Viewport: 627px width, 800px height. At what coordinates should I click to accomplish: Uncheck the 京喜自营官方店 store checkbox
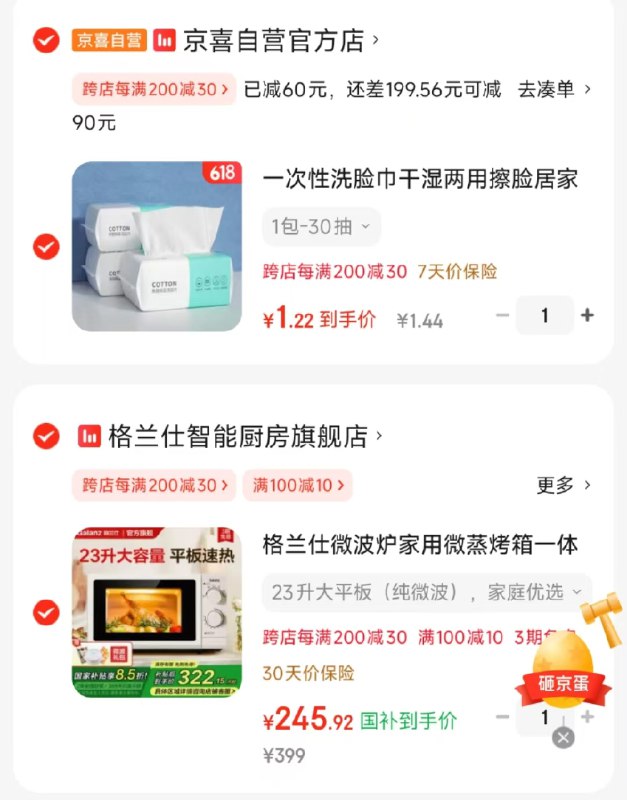click(46, 40)
